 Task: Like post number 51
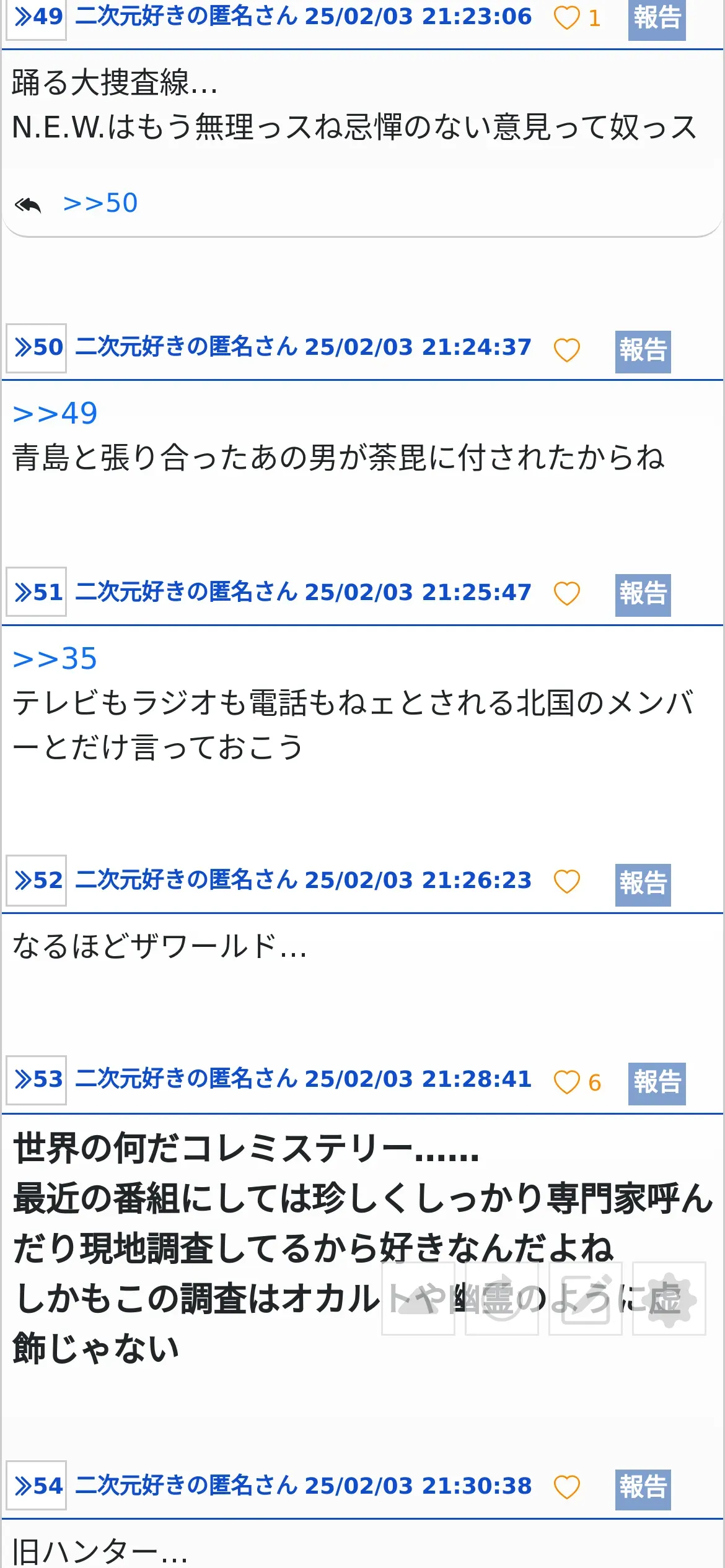566,594
